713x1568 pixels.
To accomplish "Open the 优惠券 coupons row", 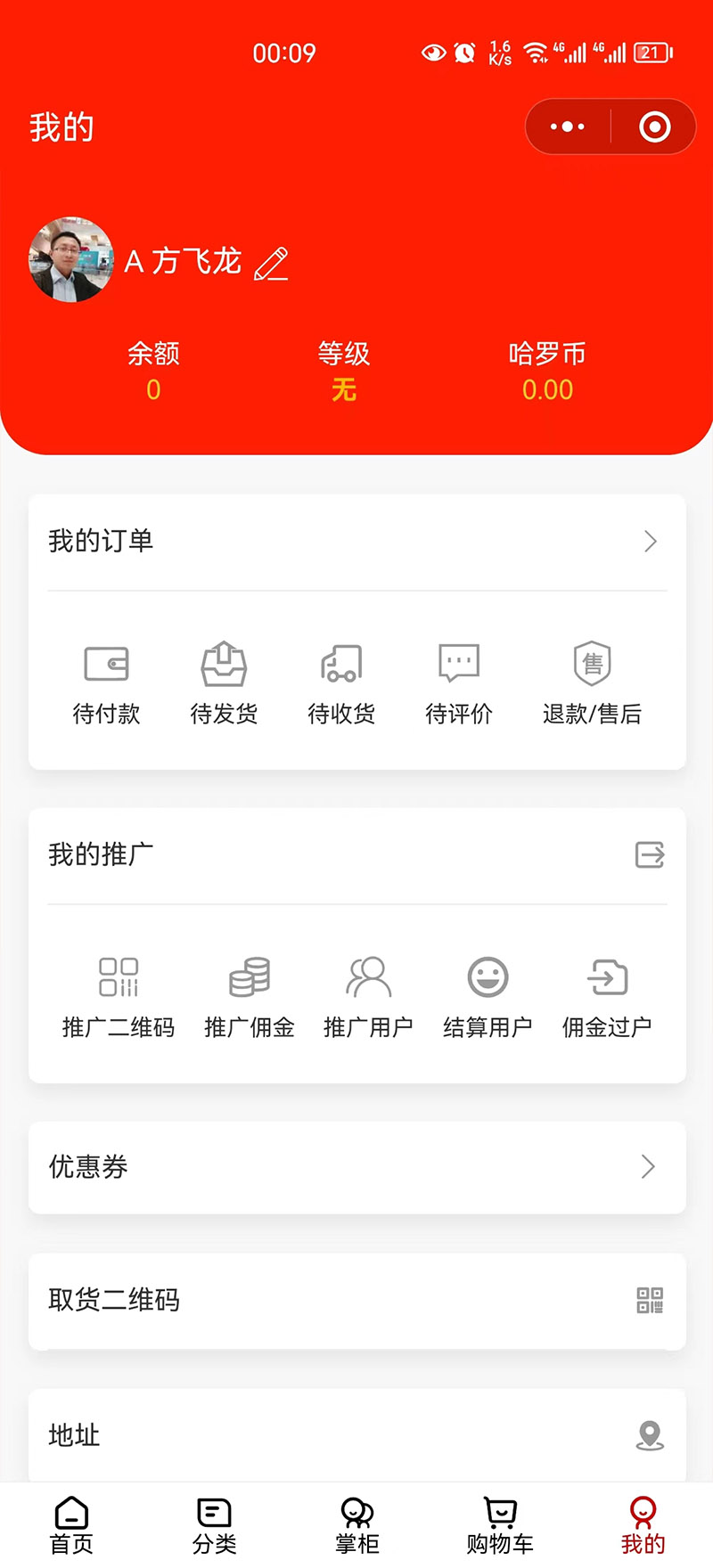I will pyautogui.click(x=356, y=1167).
